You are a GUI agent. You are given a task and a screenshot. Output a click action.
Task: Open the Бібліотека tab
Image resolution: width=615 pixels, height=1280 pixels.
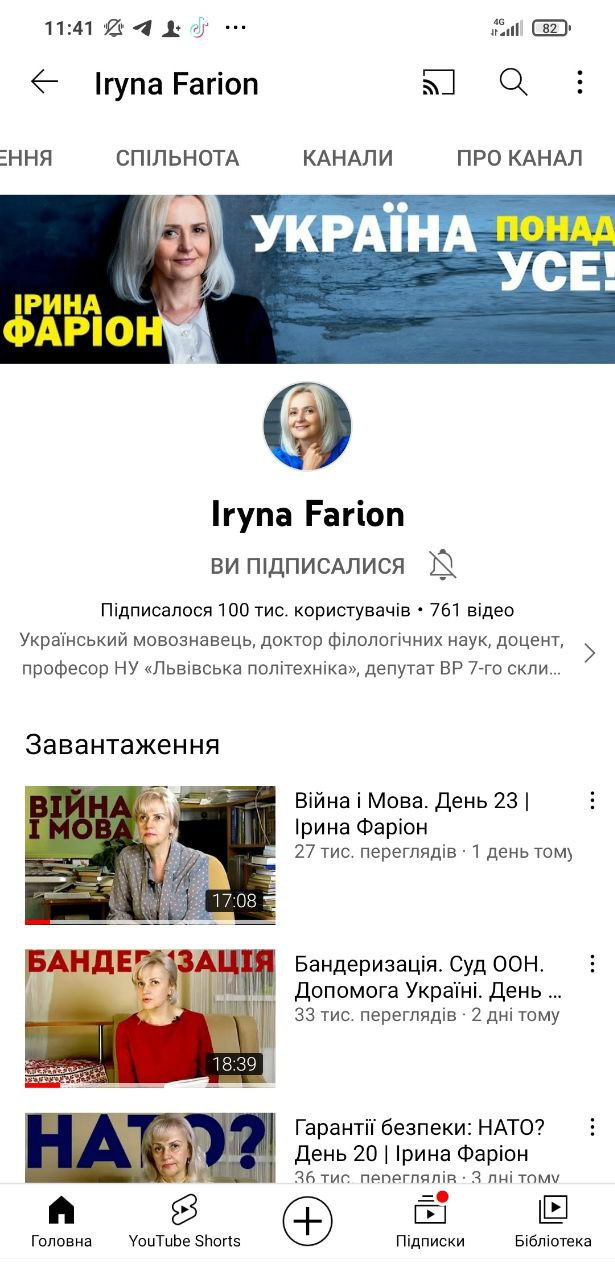pos(553,1221)
